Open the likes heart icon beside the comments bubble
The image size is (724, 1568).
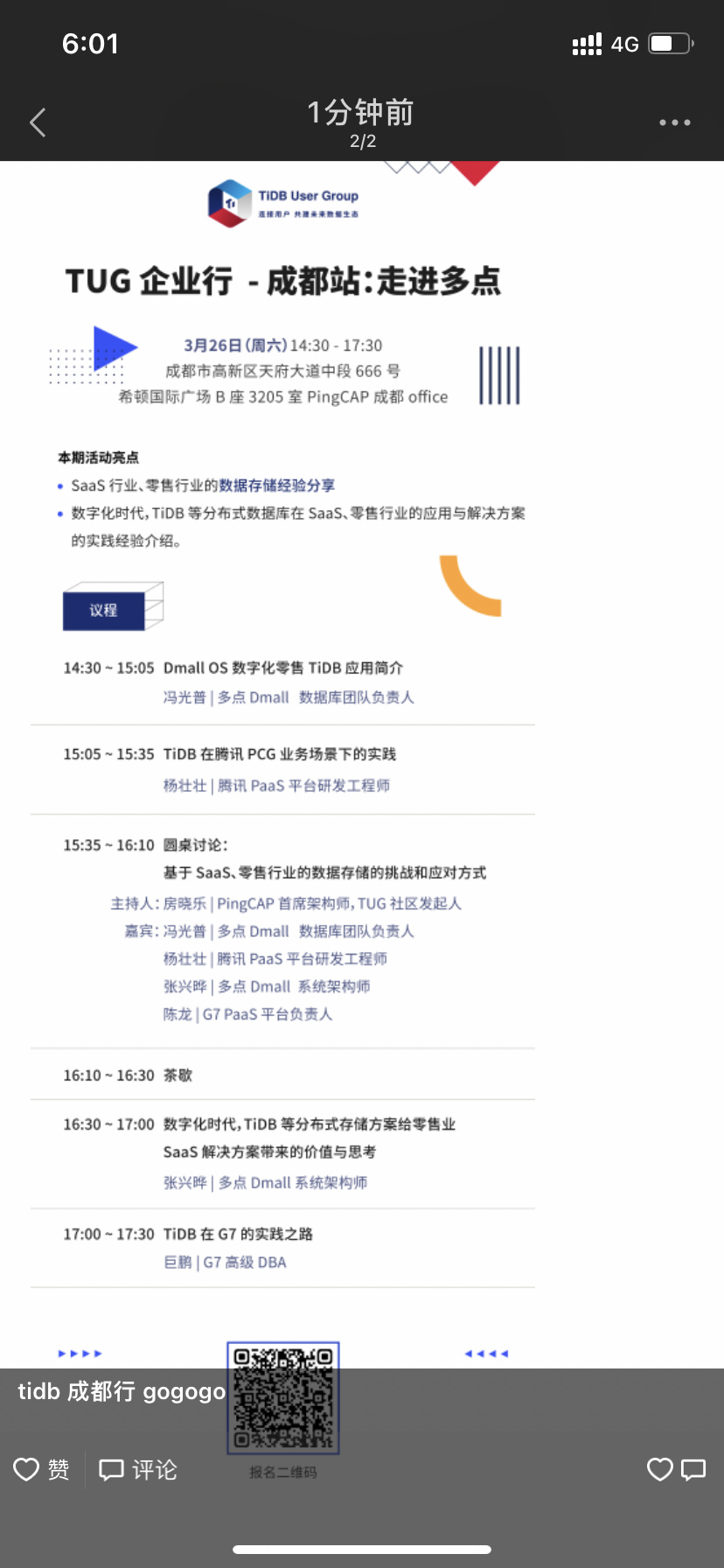(x=659, y=1469)
